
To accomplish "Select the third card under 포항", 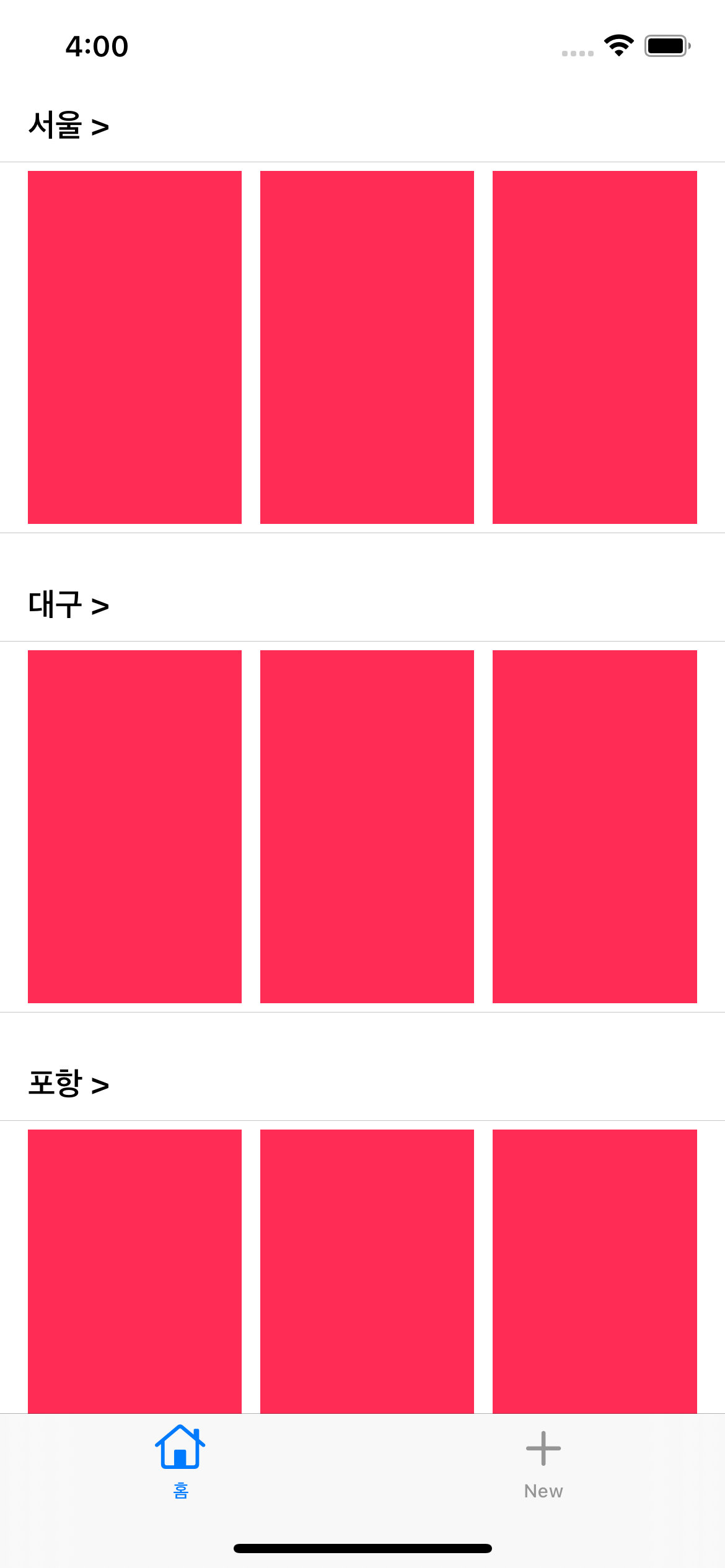I will (594, 1271).
